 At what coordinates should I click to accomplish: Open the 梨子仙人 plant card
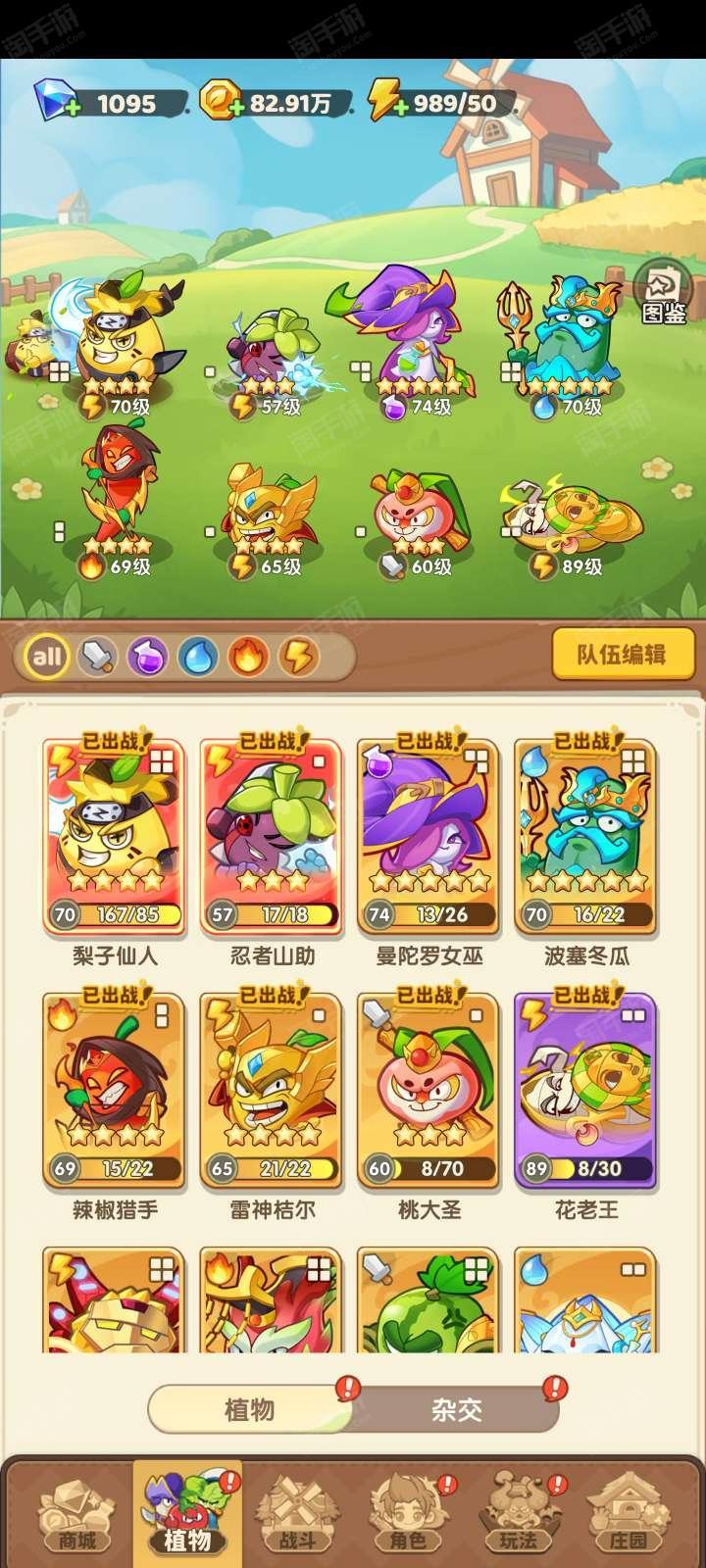click(115, 836)
